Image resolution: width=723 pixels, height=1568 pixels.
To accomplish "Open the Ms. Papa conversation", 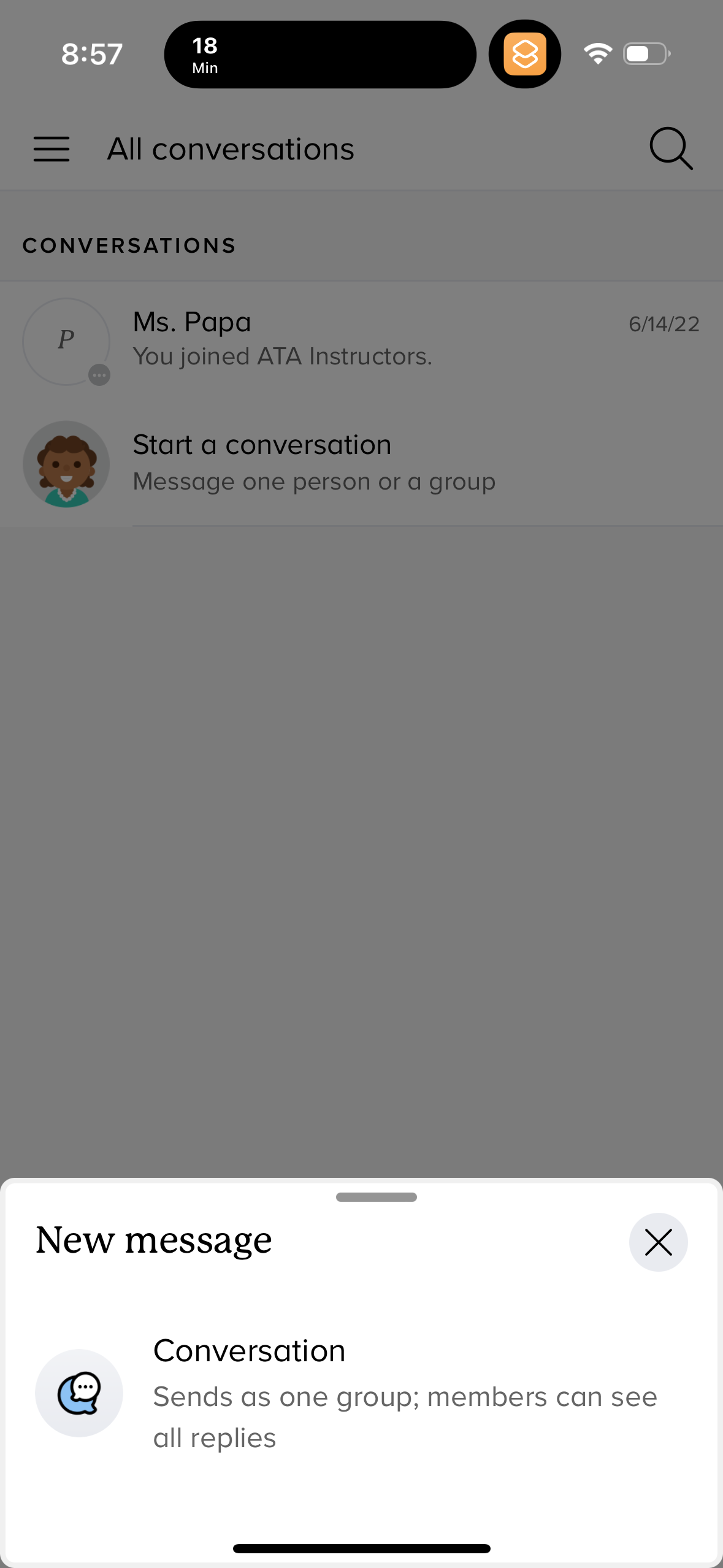I will [x=362, y=340].
